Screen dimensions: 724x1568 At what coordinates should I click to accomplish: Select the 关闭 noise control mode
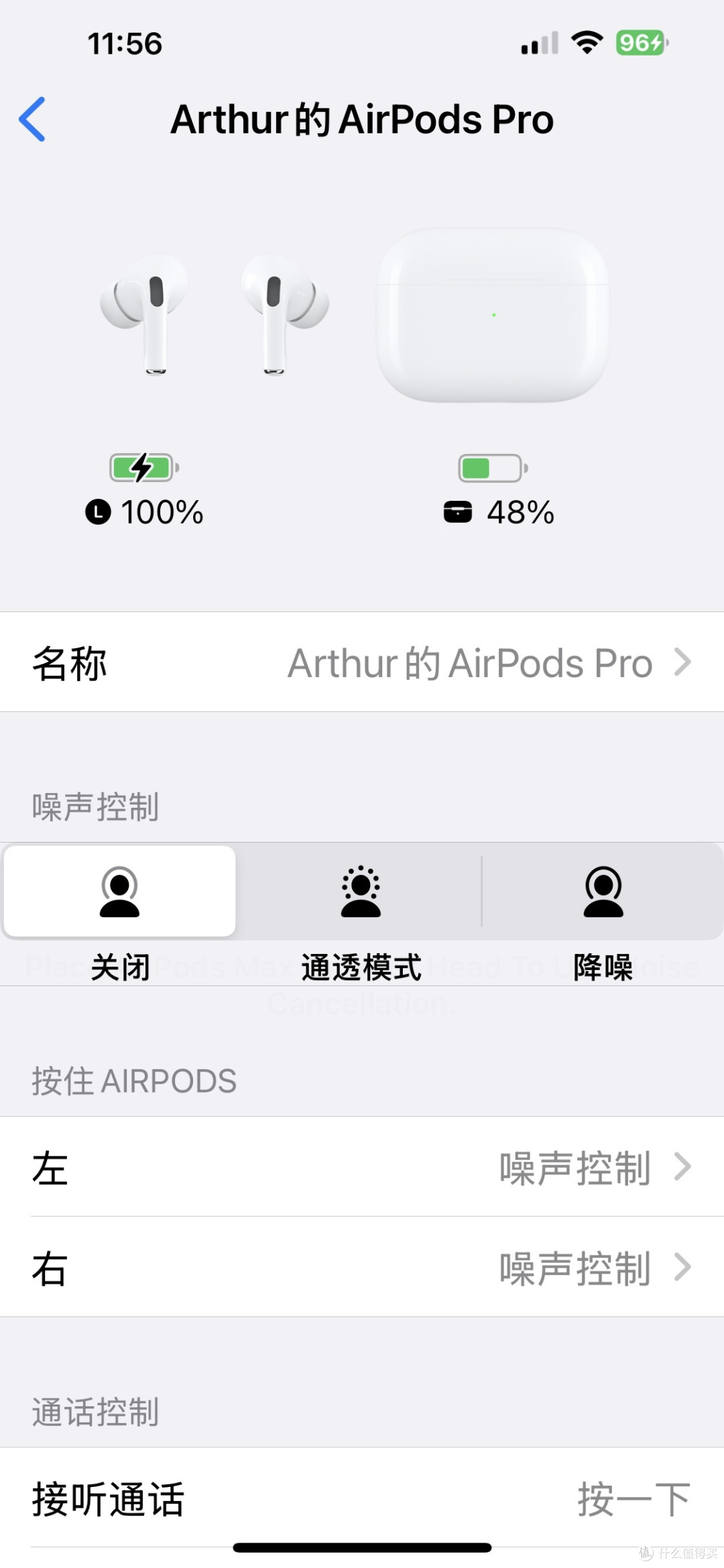pos(120,892)
